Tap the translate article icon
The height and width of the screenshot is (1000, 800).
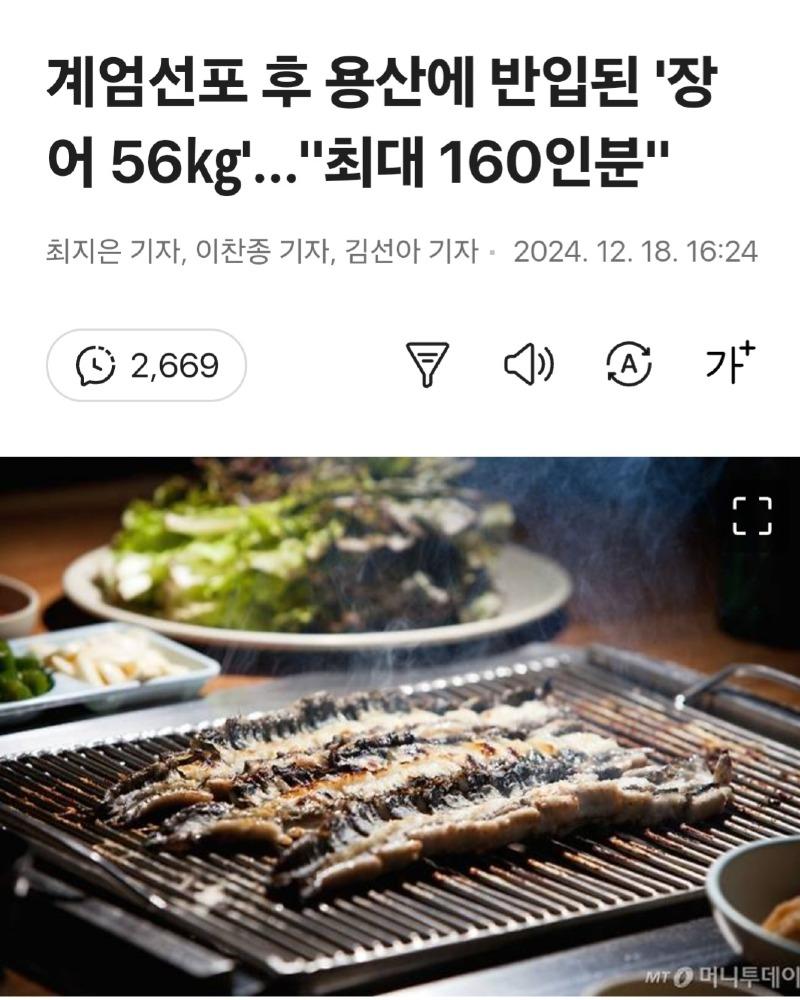point(629,365)
